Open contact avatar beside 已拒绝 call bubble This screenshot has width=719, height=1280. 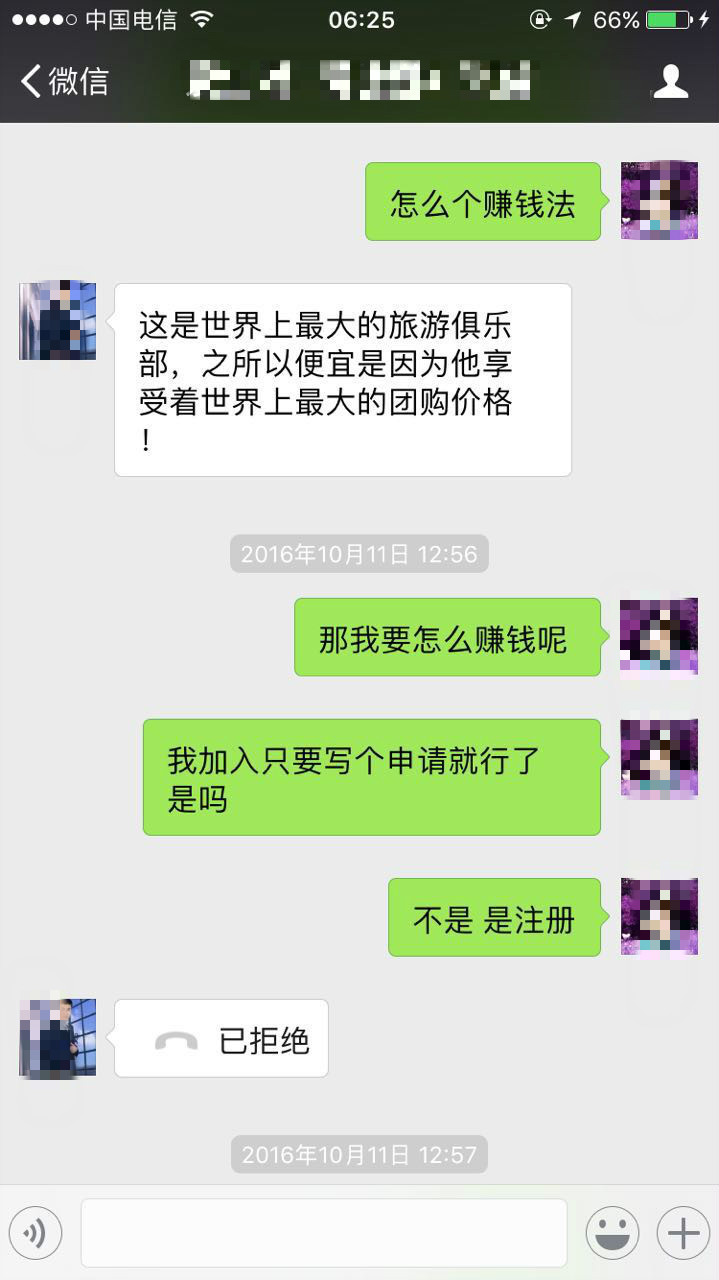58,1038
